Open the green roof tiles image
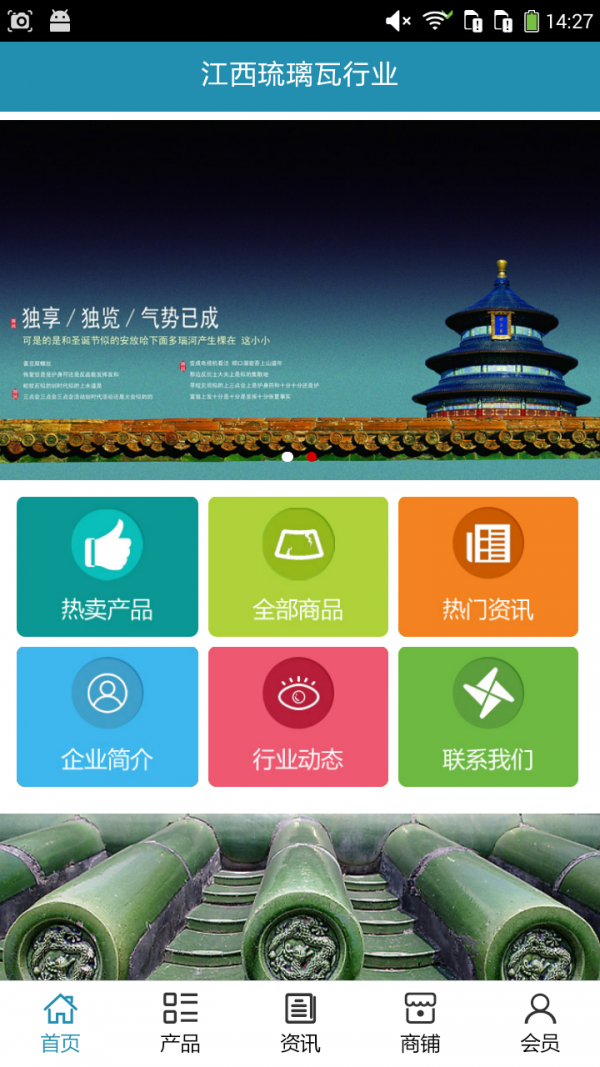Image resolution: width=600 pixels, height=1067 pixels. (300, 896)
